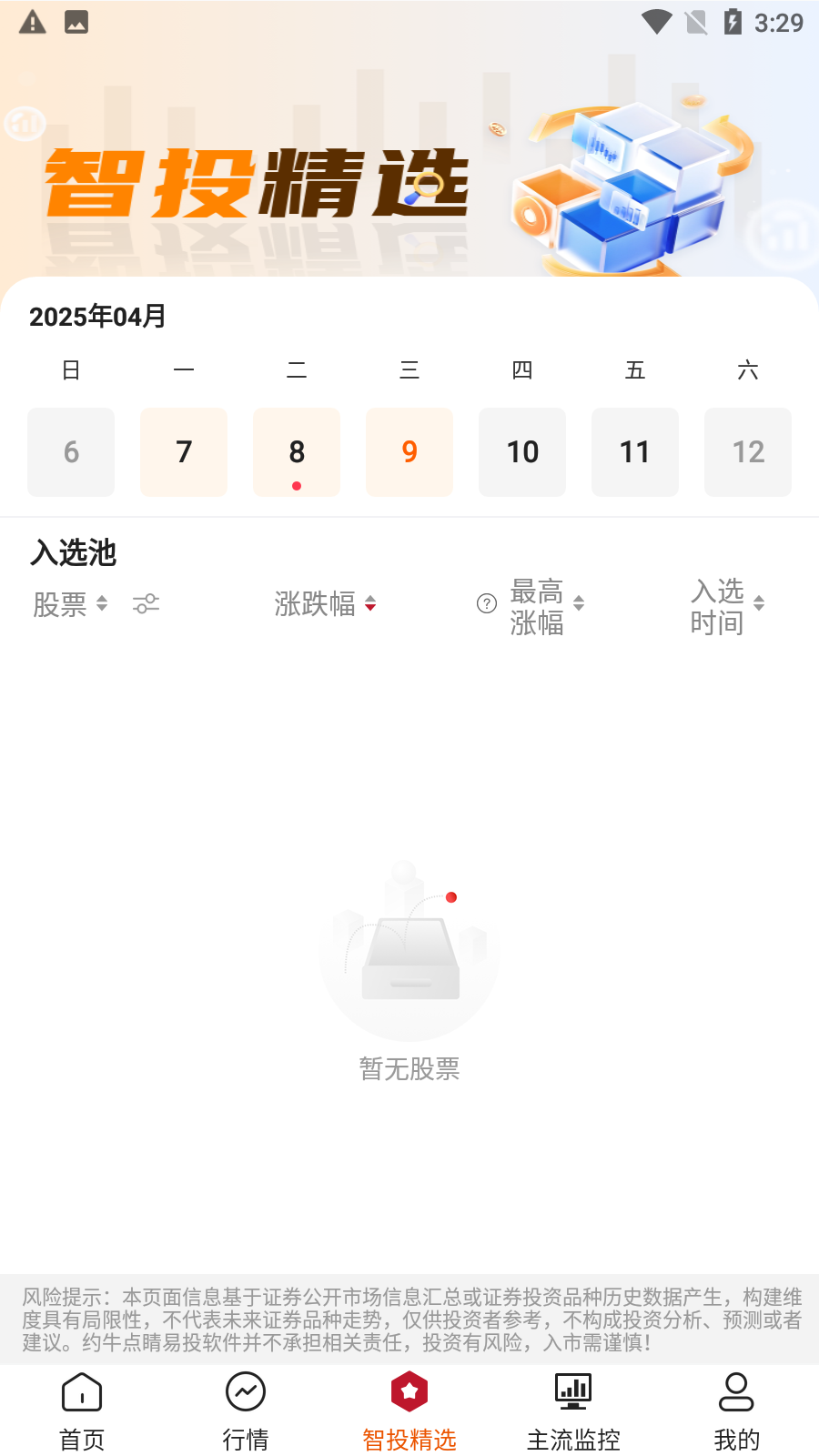The image size is (819, 1456).
Task: Go to the 首页 tab
Action: pyautogui.click(x=82, y=1411)
